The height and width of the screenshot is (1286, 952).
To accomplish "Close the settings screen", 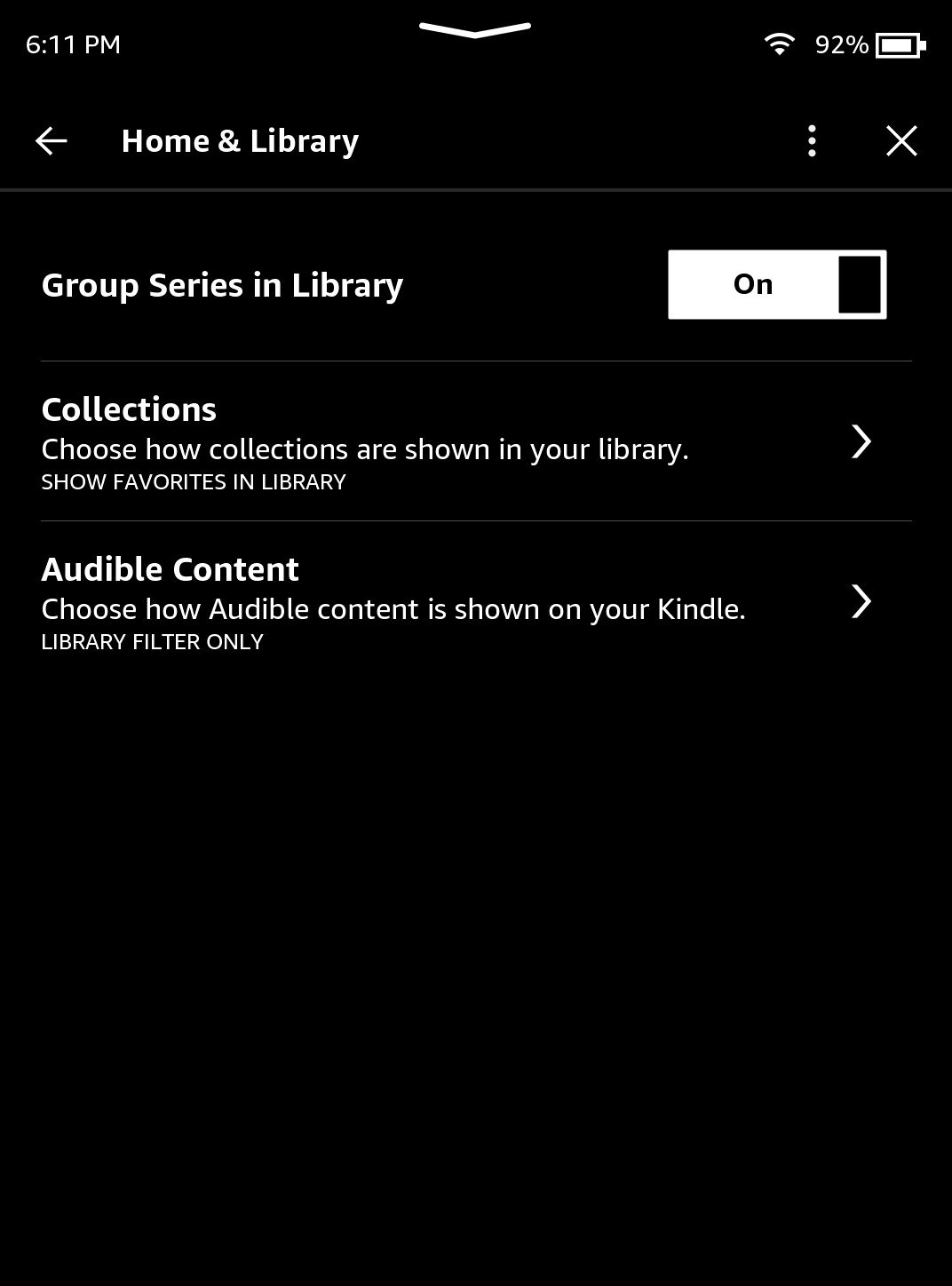I will (x=901, y=140).
